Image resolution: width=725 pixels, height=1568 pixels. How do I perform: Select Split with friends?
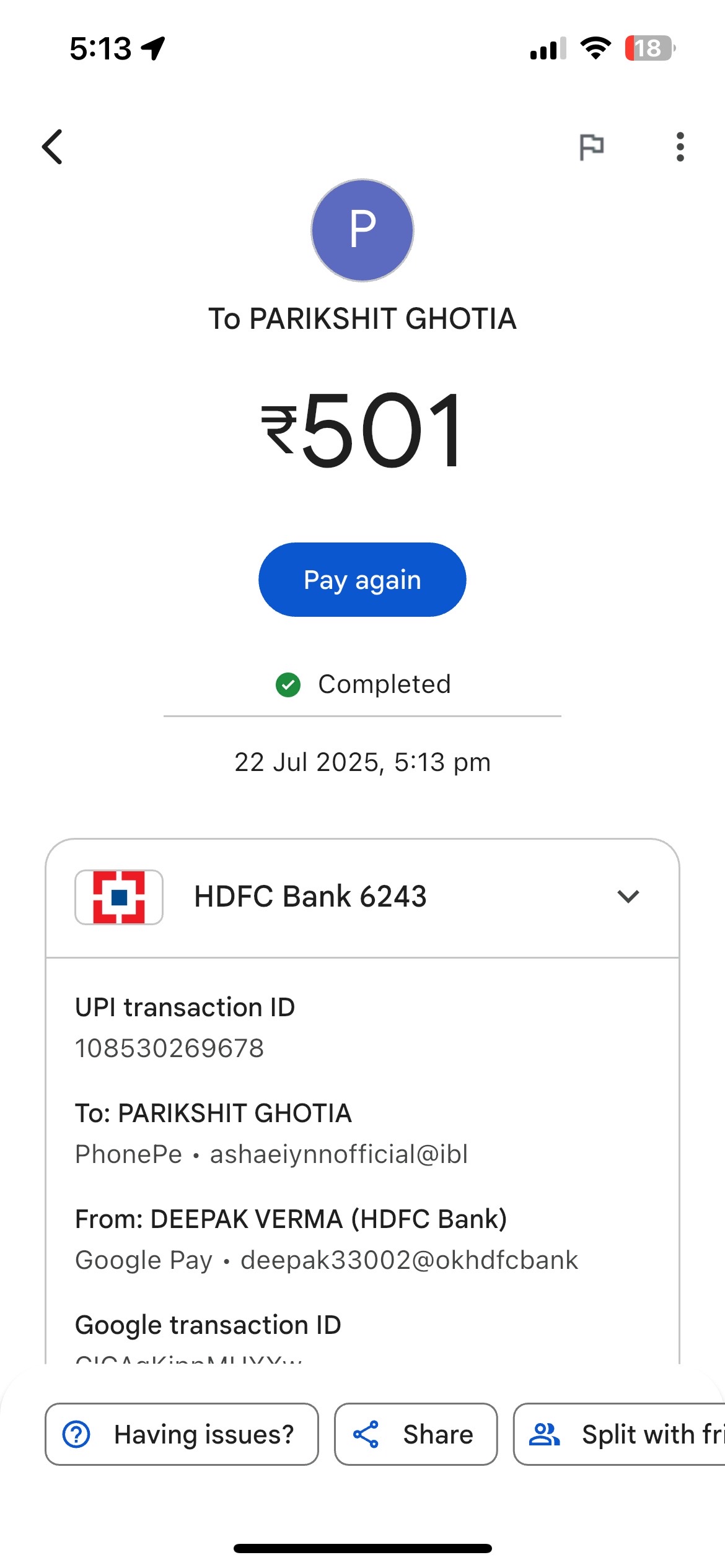[x=619, y=1434]
